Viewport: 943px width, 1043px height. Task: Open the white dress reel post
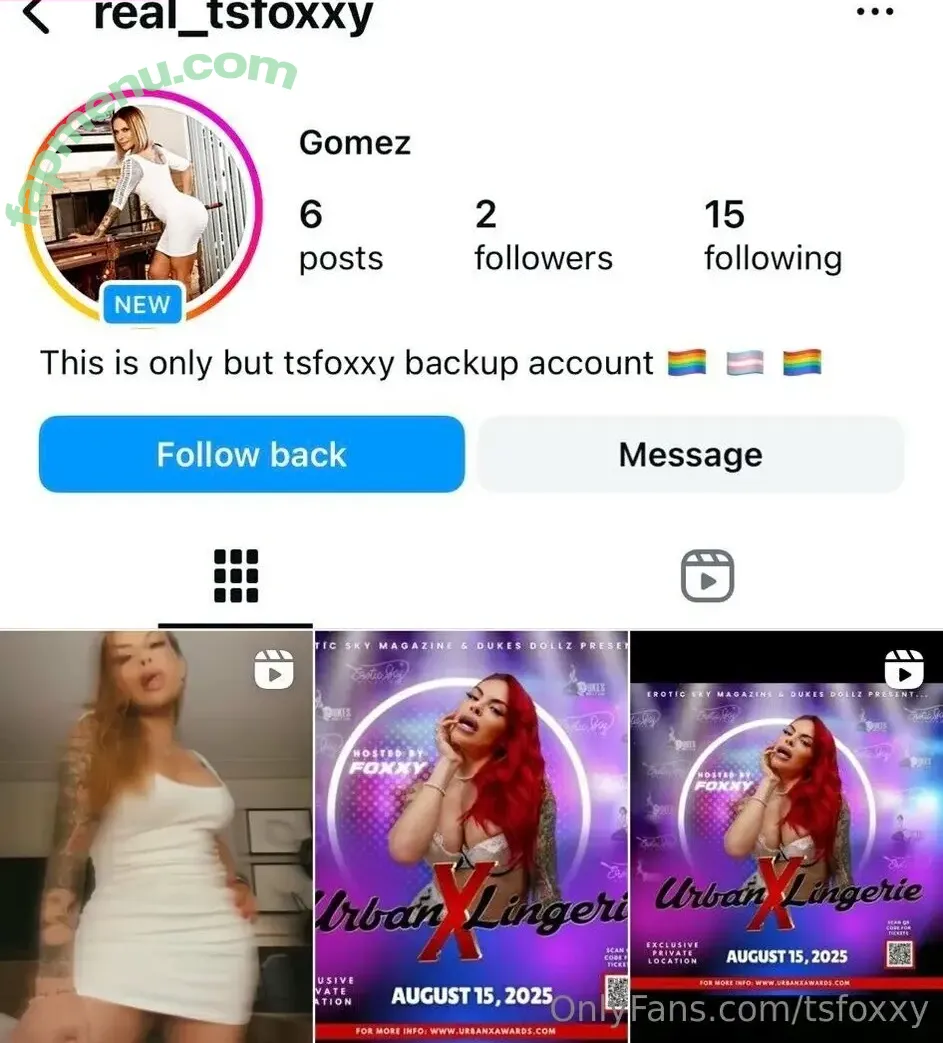click(x=156, y=836)
